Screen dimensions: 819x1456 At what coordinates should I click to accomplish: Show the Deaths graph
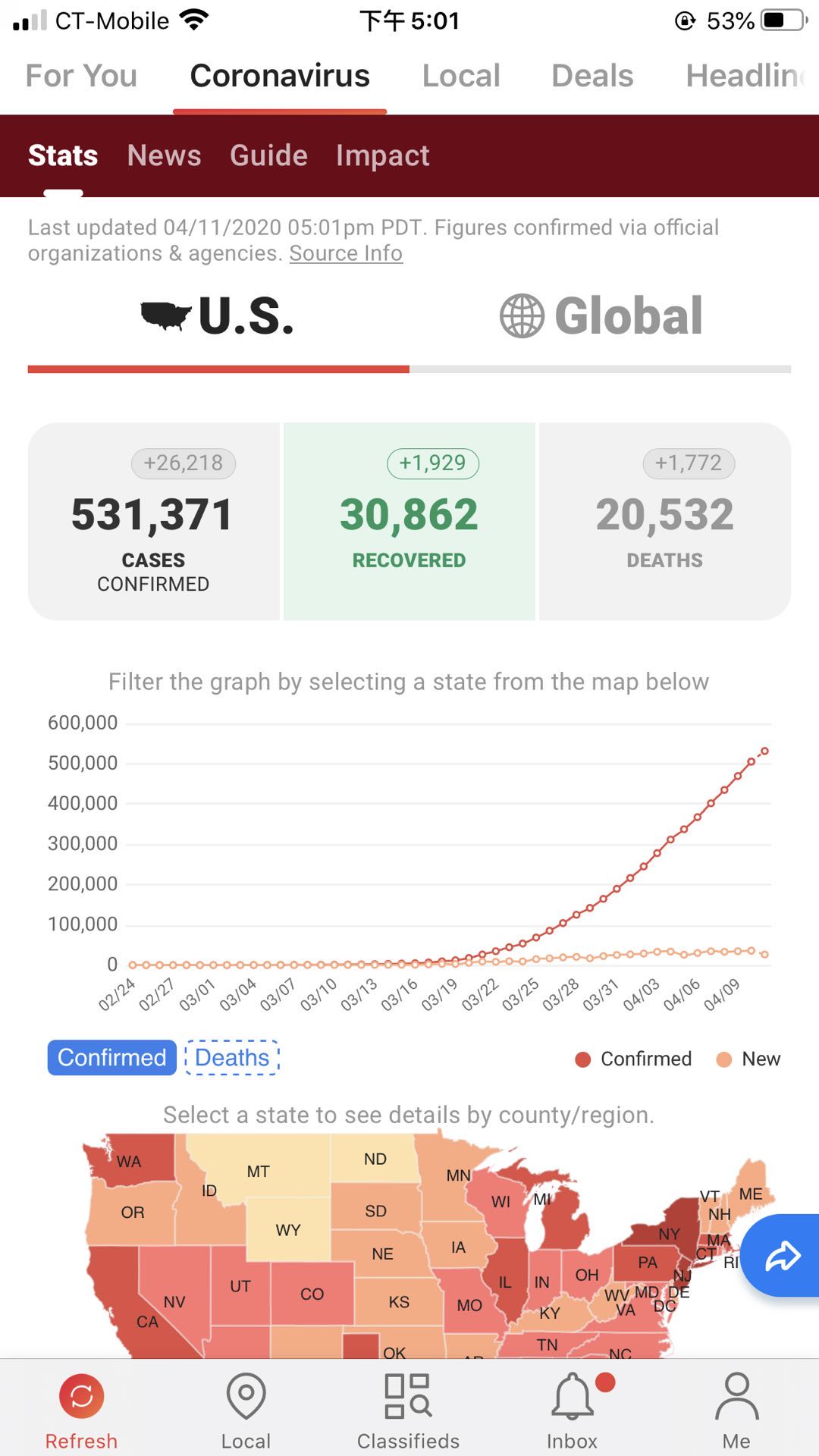232,1057
